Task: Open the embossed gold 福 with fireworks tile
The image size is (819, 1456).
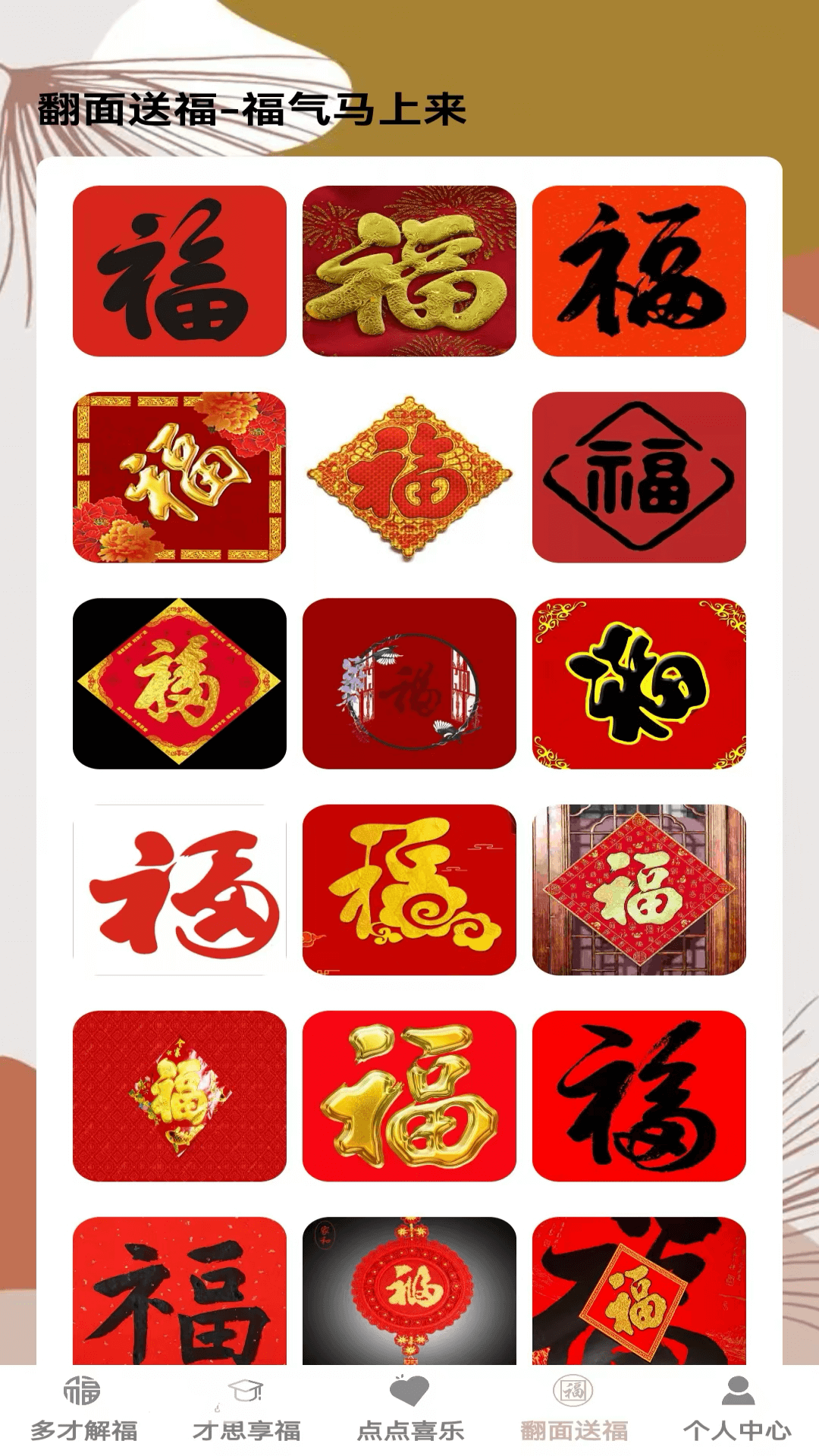Action: [x=409, y=271]
